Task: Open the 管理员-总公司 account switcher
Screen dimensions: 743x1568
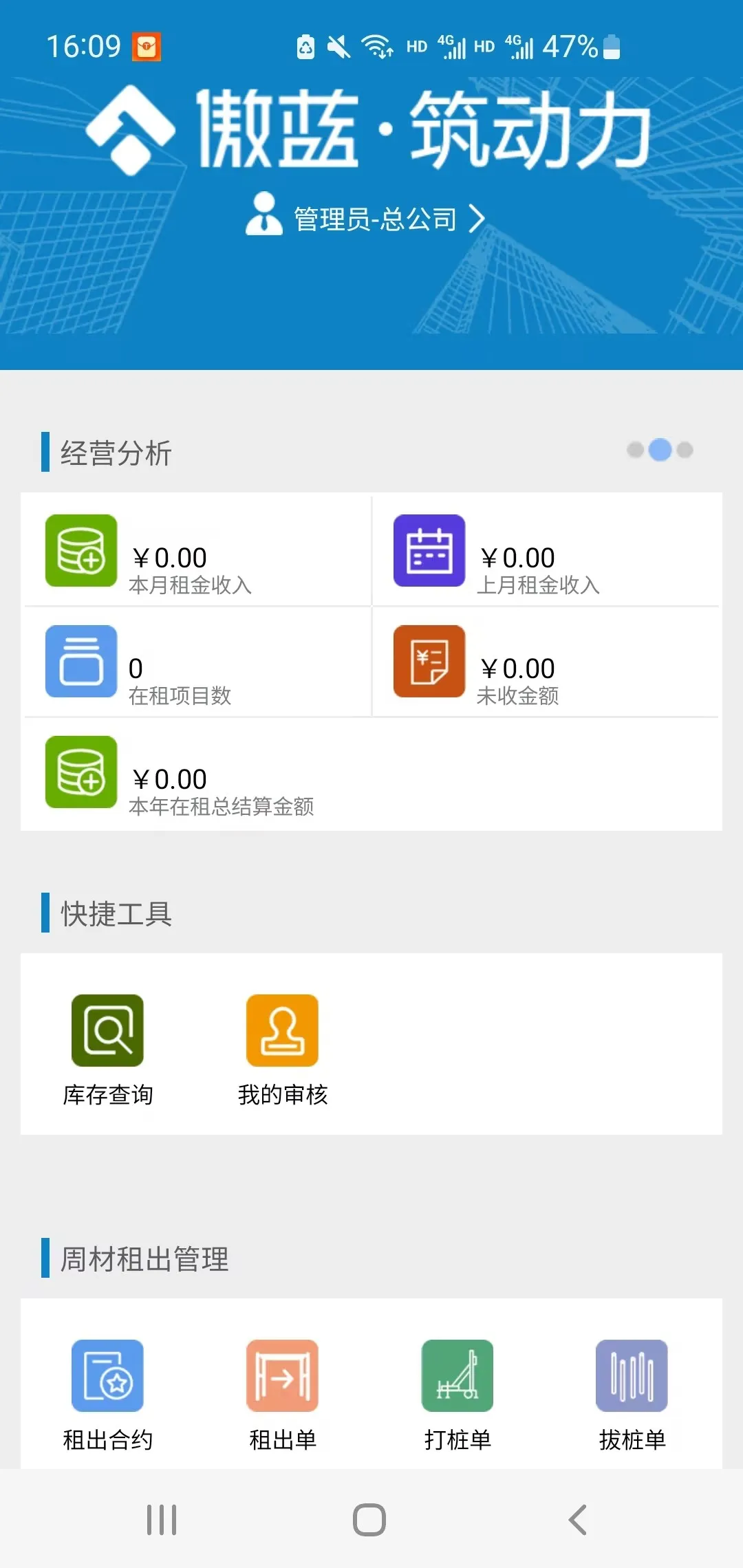Action: 375,219
